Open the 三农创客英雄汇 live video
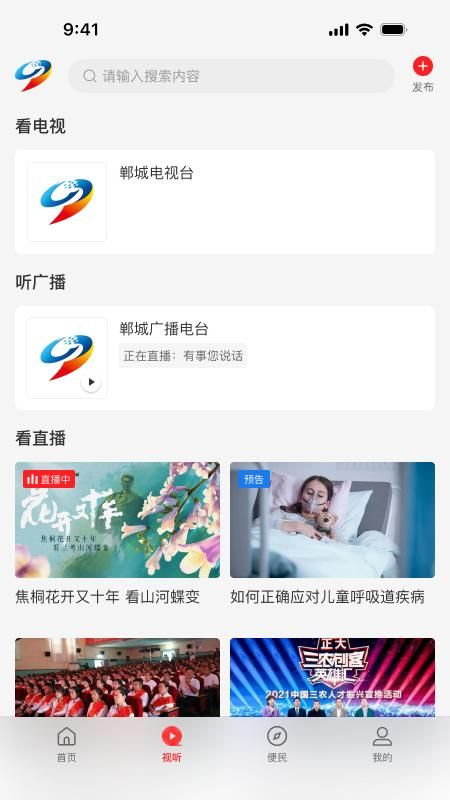Viewport: 450px width, 800px height. 333,677
